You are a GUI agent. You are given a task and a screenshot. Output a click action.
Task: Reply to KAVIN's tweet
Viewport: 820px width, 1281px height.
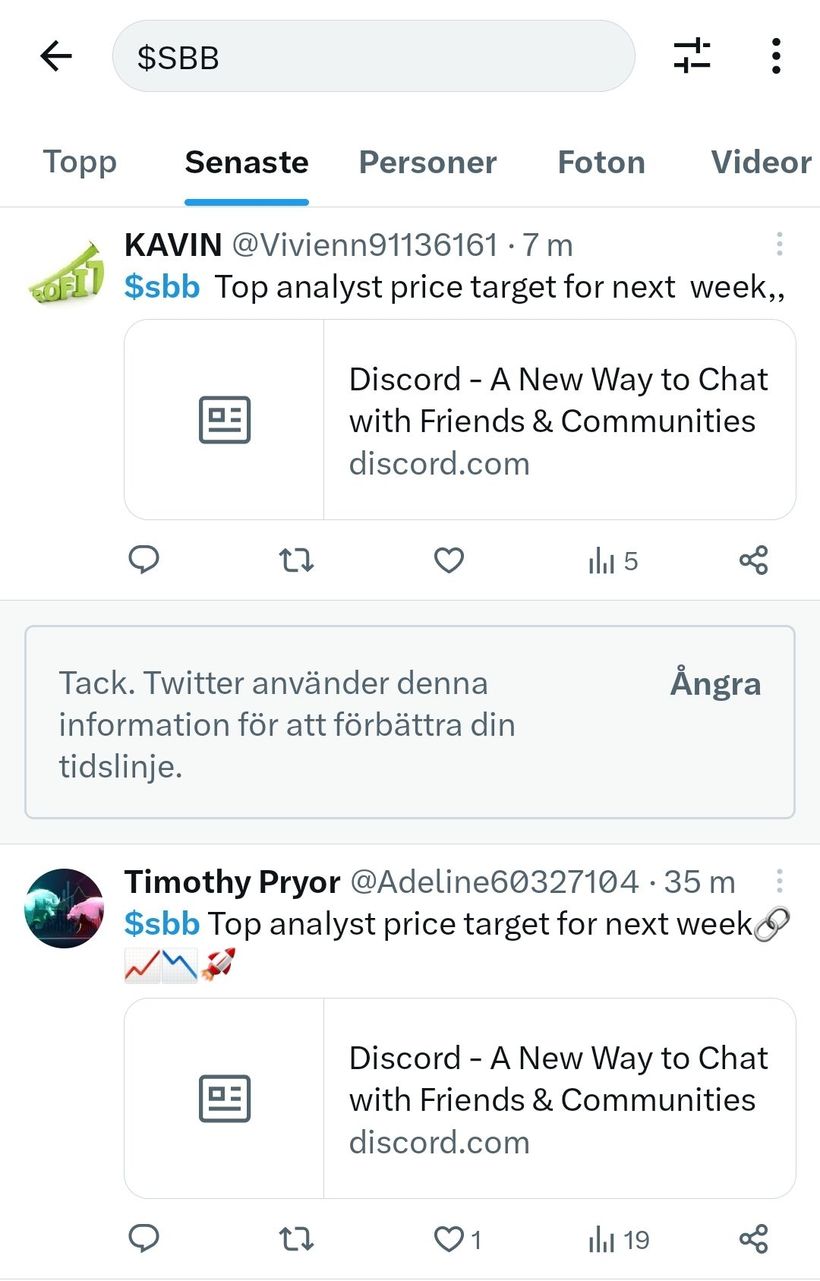pos(145,560)
